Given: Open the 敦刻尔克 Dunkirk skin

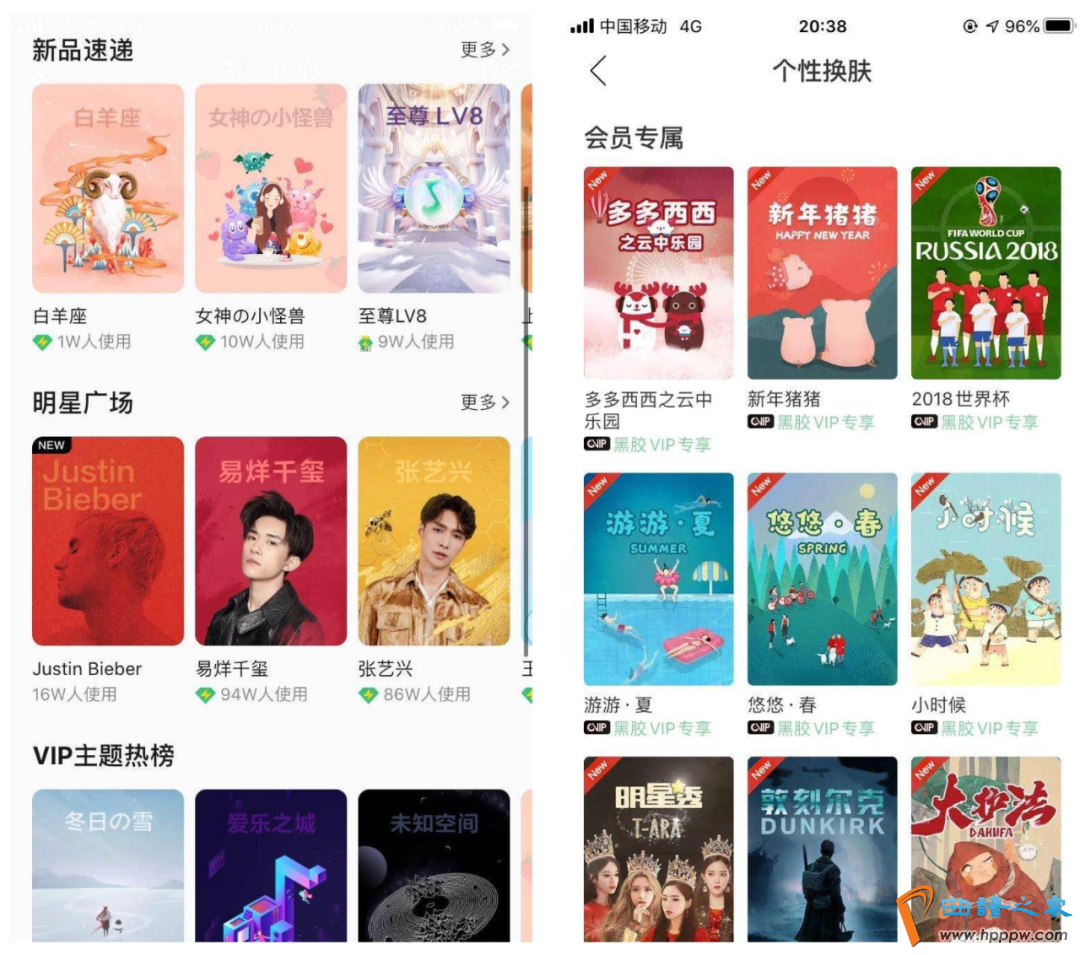Looking at the screenshot, I should (x=822, y=849).
